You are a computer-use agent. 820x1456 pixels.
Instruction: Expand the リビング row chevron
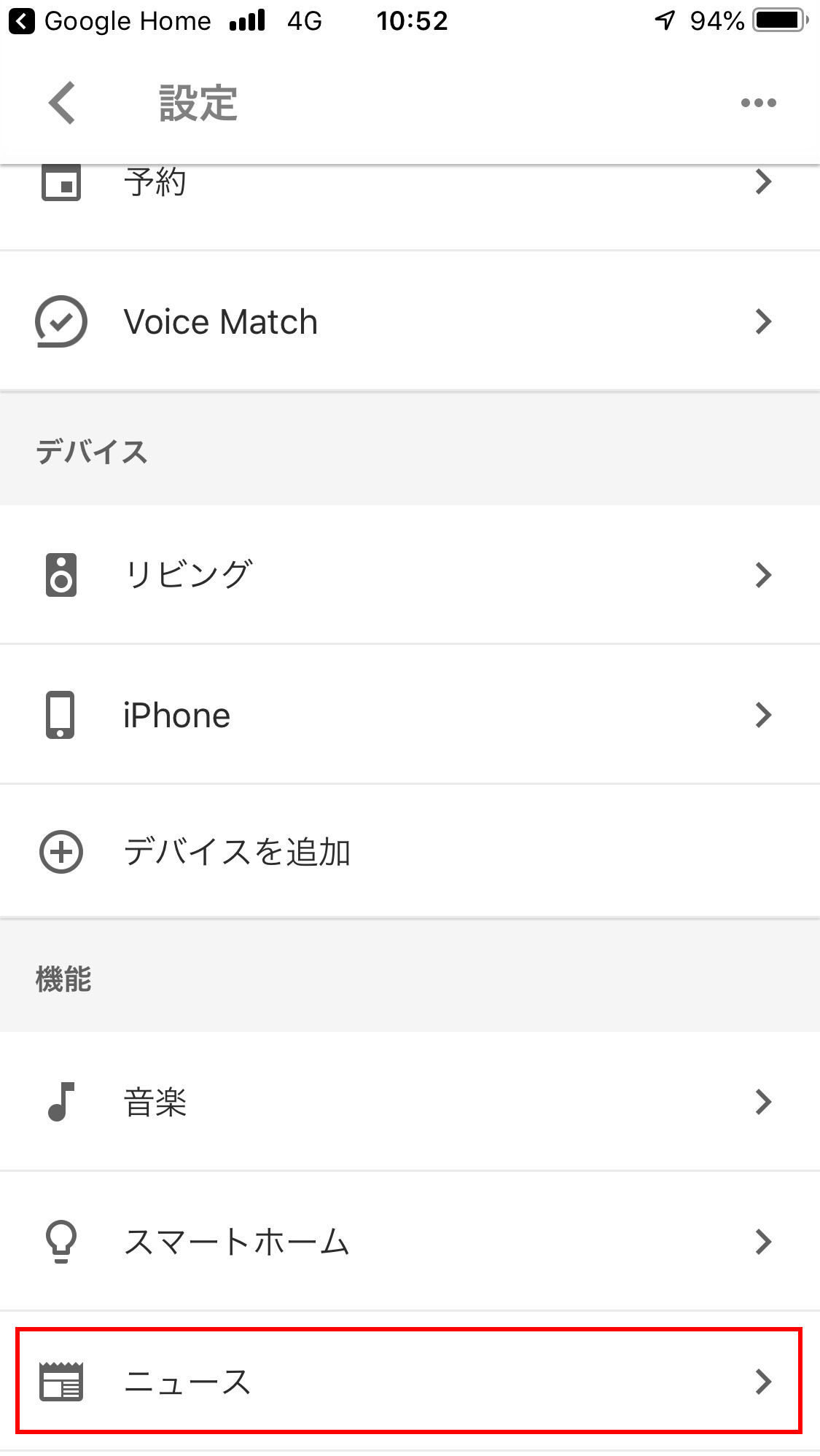coord(764,575)
